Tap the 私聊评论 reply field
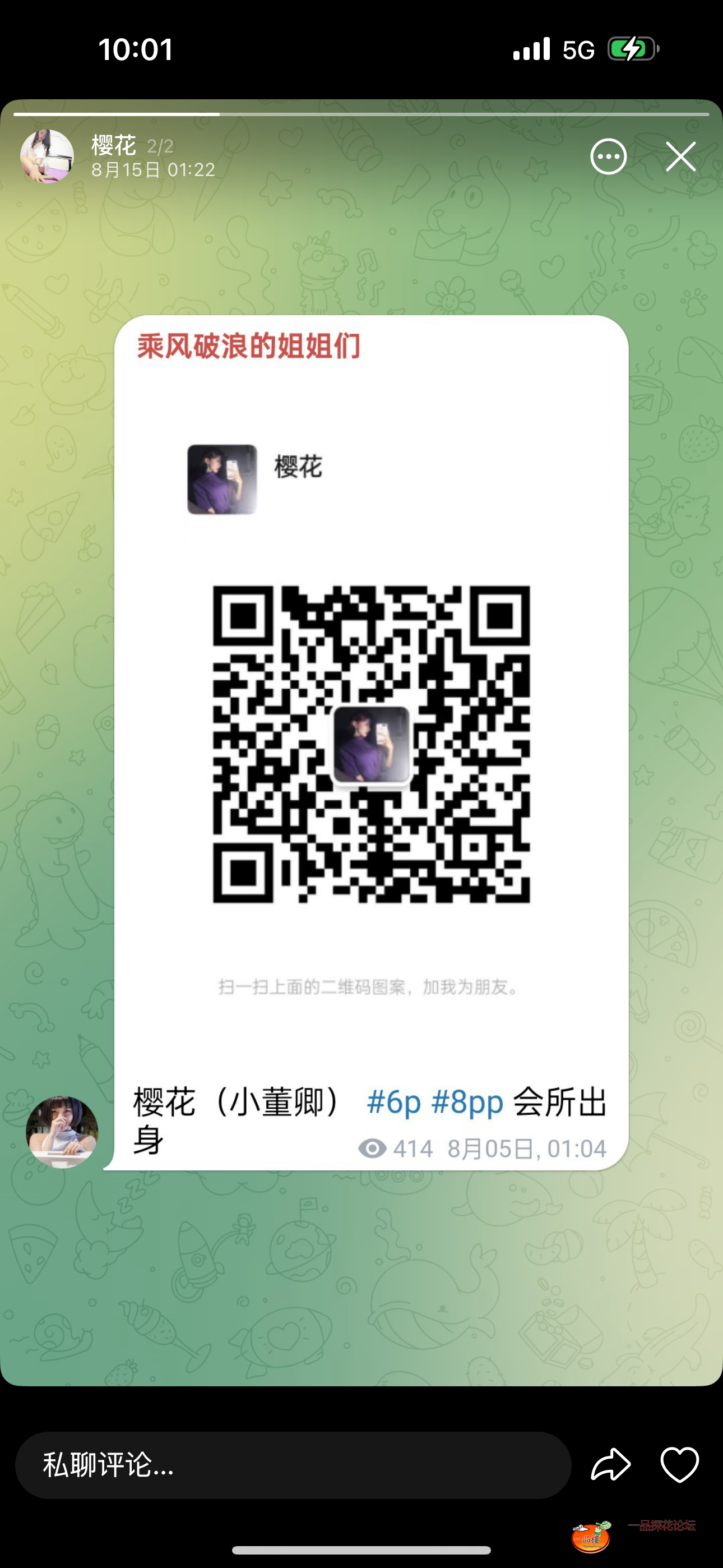Screen dimensions: 723x1568 (x=292, y=1465)
